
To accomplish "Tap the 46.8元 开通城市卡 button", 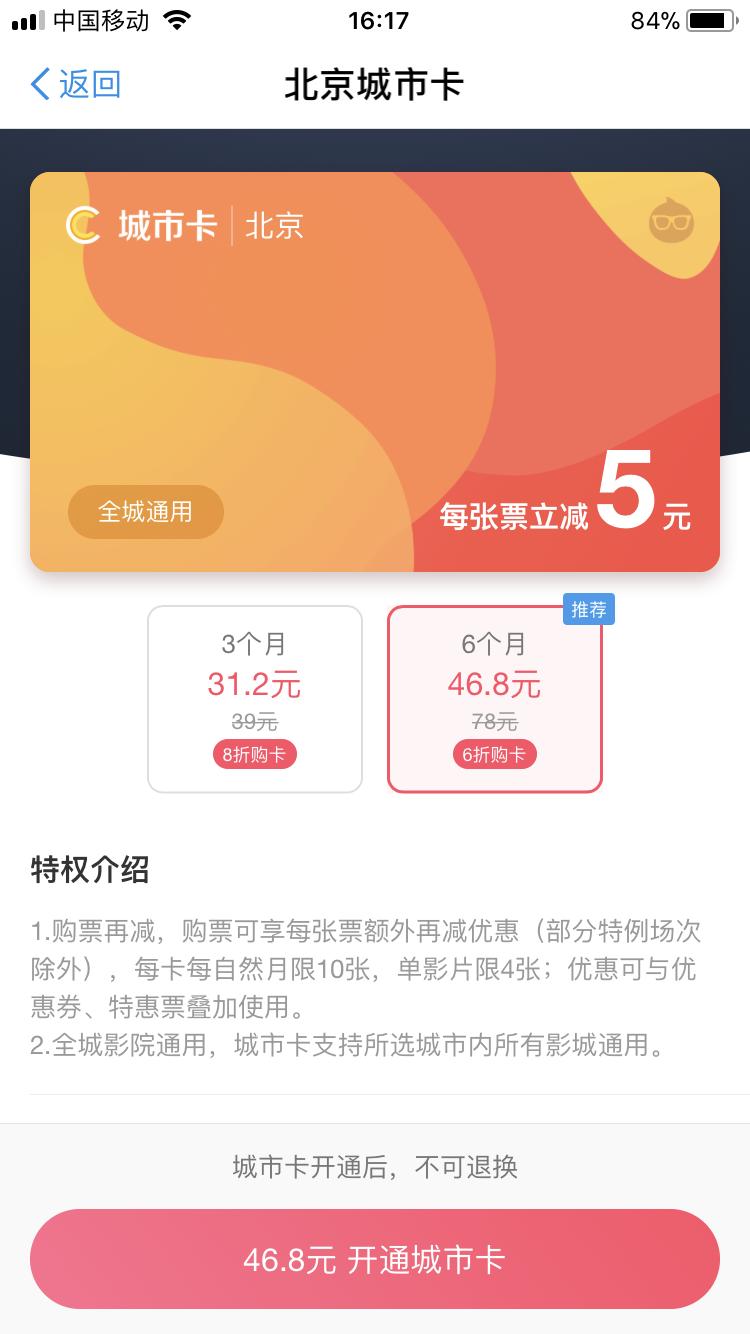I will click(x=375, y=1259).
